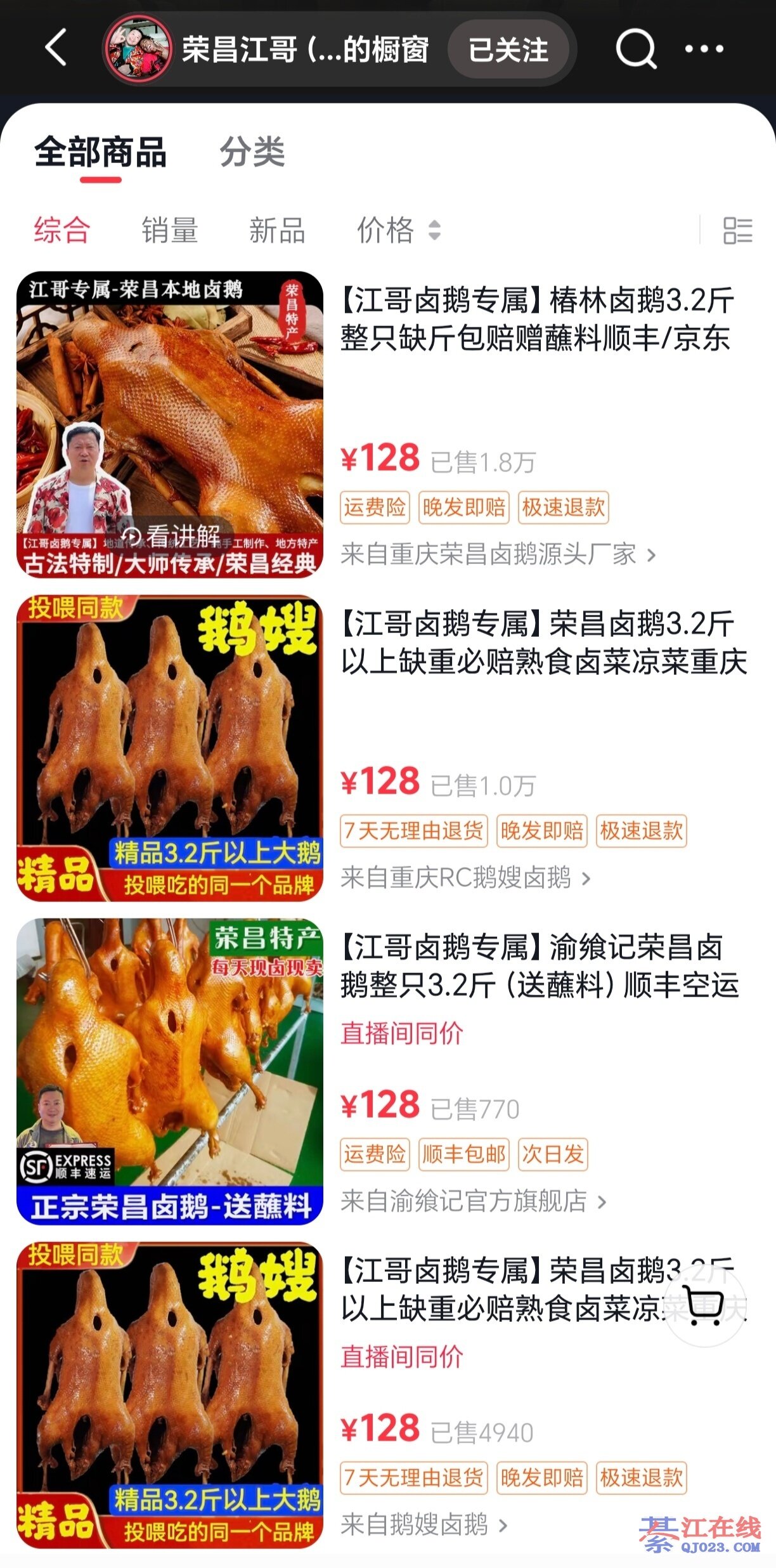The image size is (776, 1568).
Task: Toggle the list layout view icon
Action: pyautogui.click(x=737, y=230)
